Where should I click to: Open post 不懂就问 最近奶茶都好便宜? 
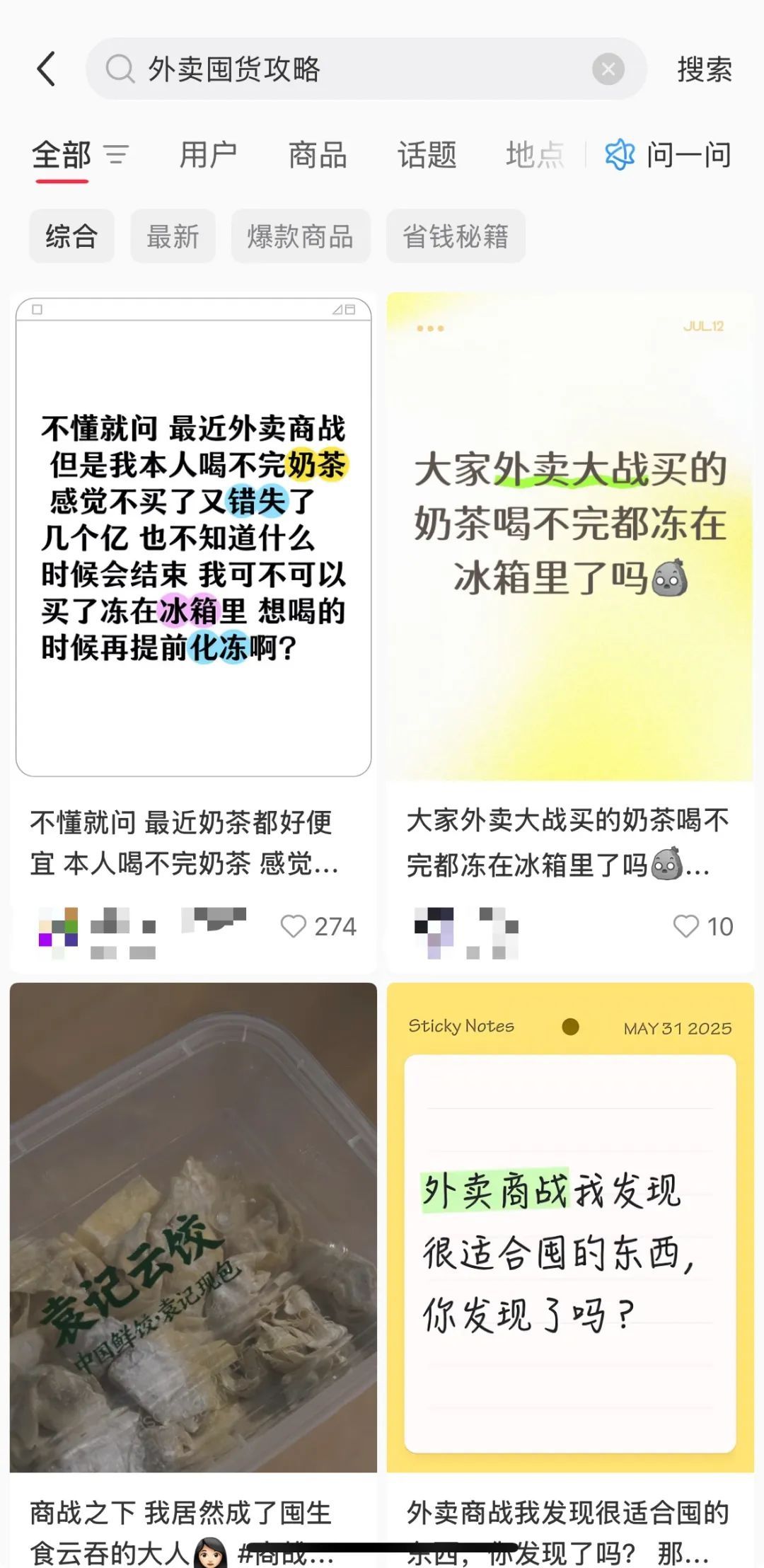[193, 538]
